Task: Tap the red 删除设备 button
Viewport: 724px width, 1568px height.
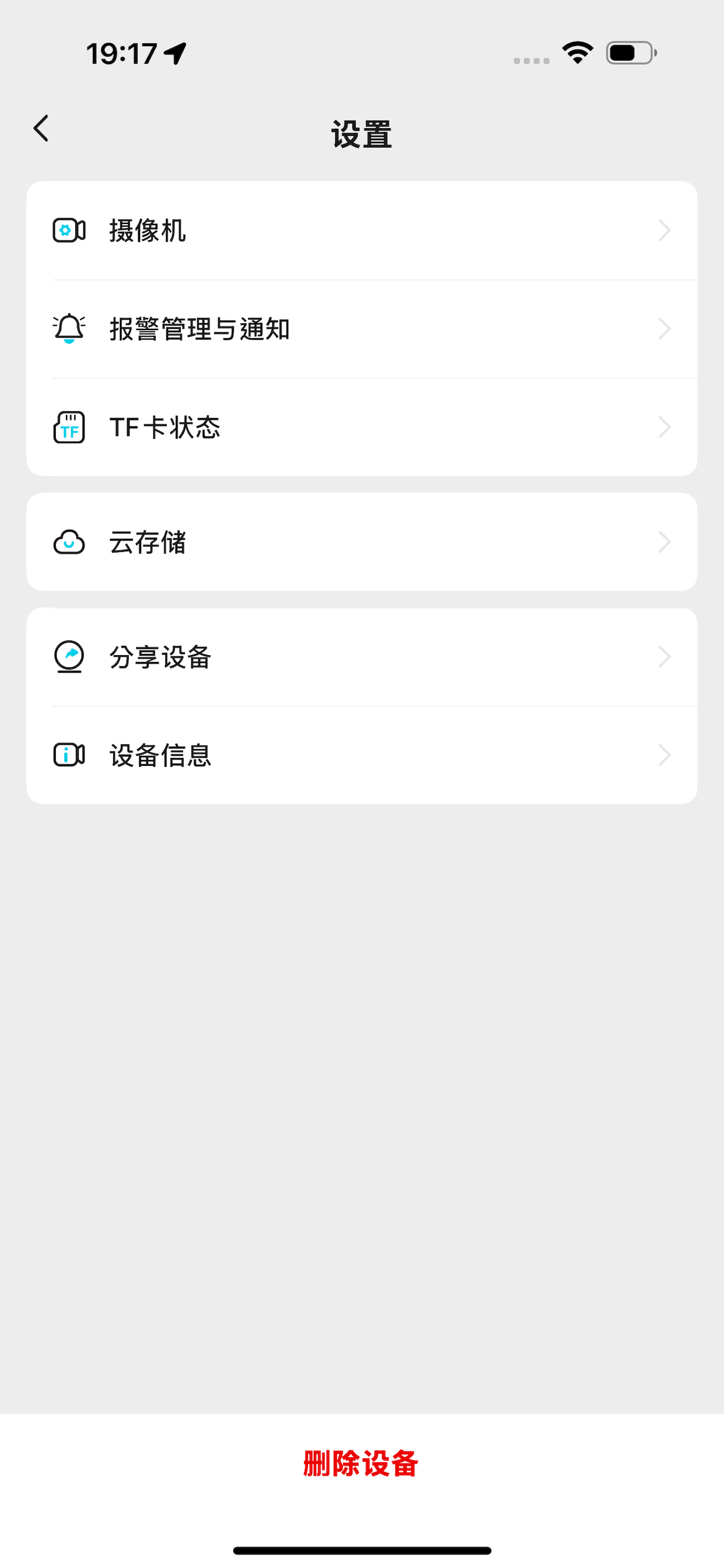Action: tap(361, 1464)
